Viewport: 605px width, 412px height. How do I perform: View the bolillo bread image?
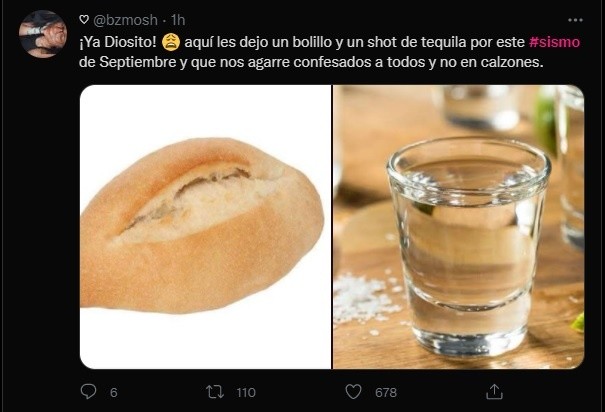[x=205, y=226]
